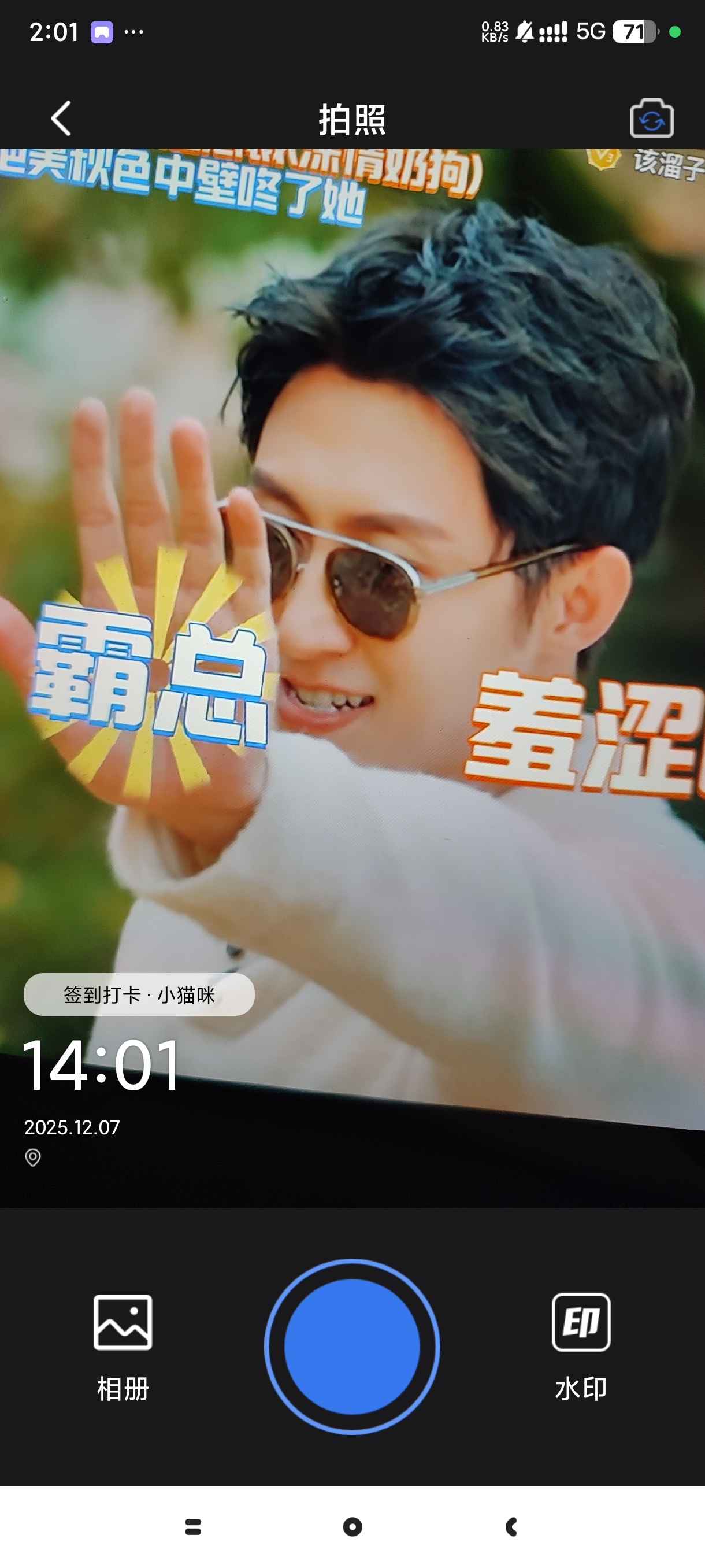Switch between front and rear camera
This screenshot has width=705, height=1568.
[x=651, y=119]
